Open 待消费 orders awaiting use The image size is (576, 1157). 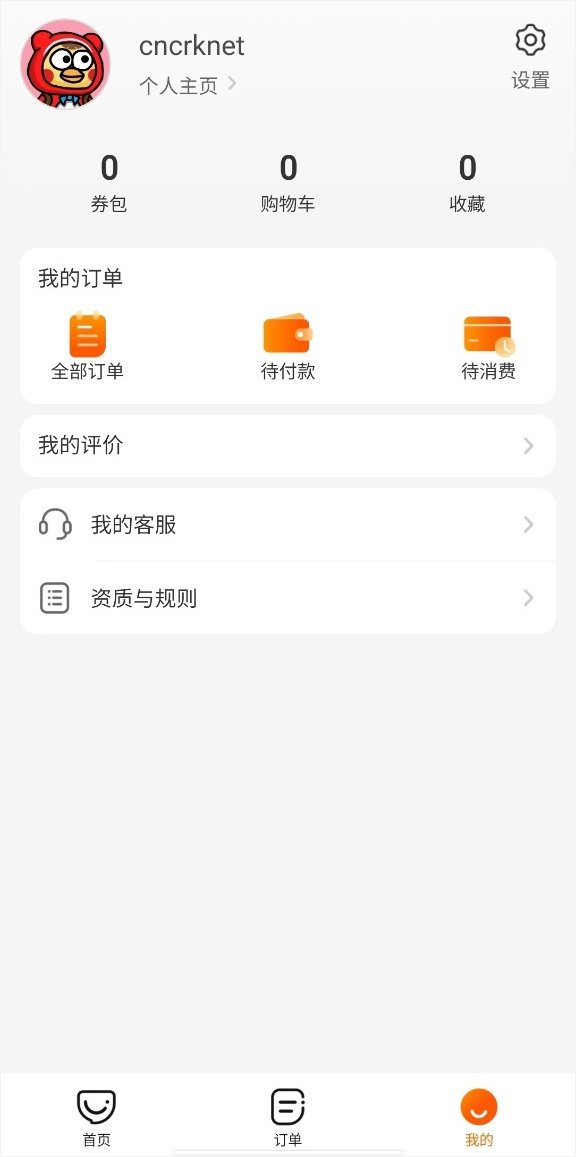pyautogui.click(x=488, y=345)
